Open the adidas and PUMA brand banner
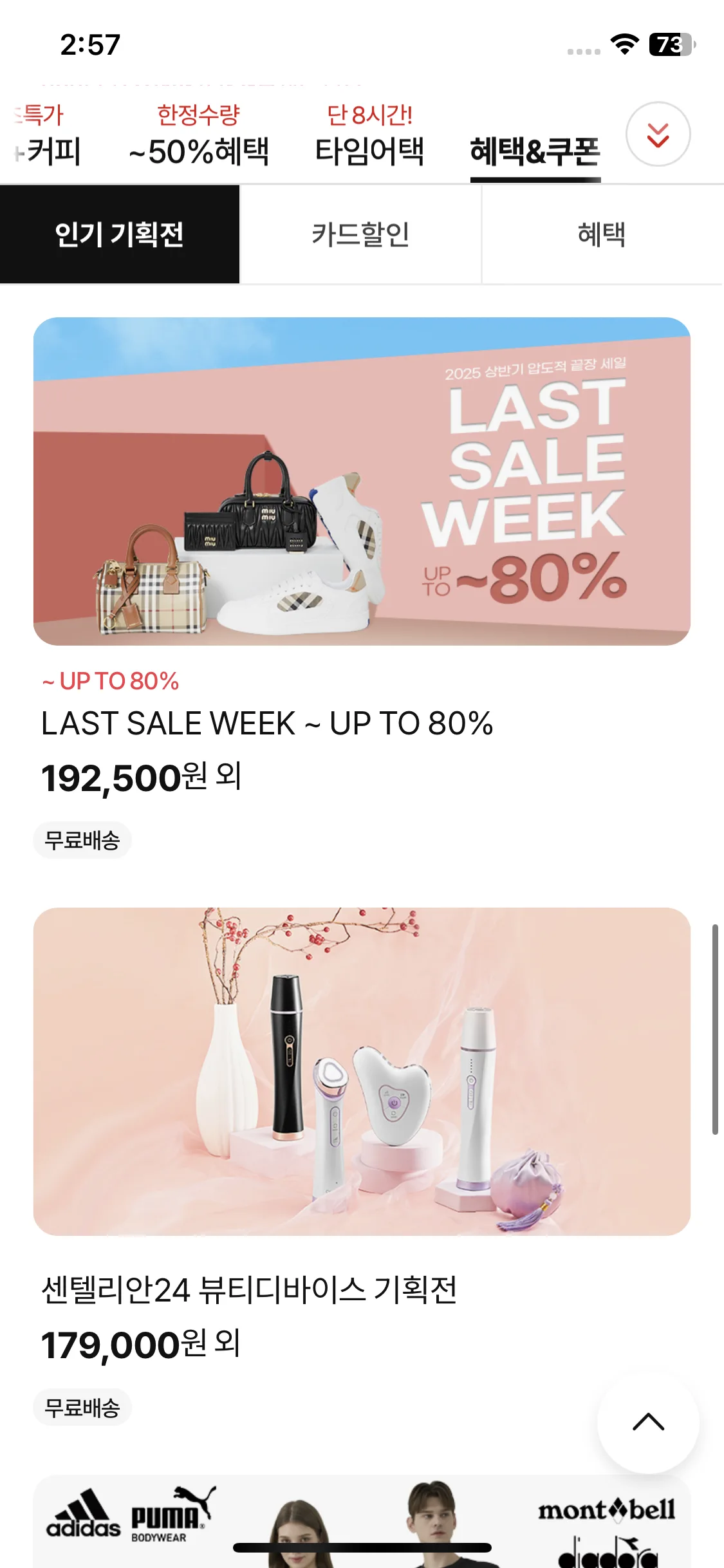 click(x=362, y=1522)
